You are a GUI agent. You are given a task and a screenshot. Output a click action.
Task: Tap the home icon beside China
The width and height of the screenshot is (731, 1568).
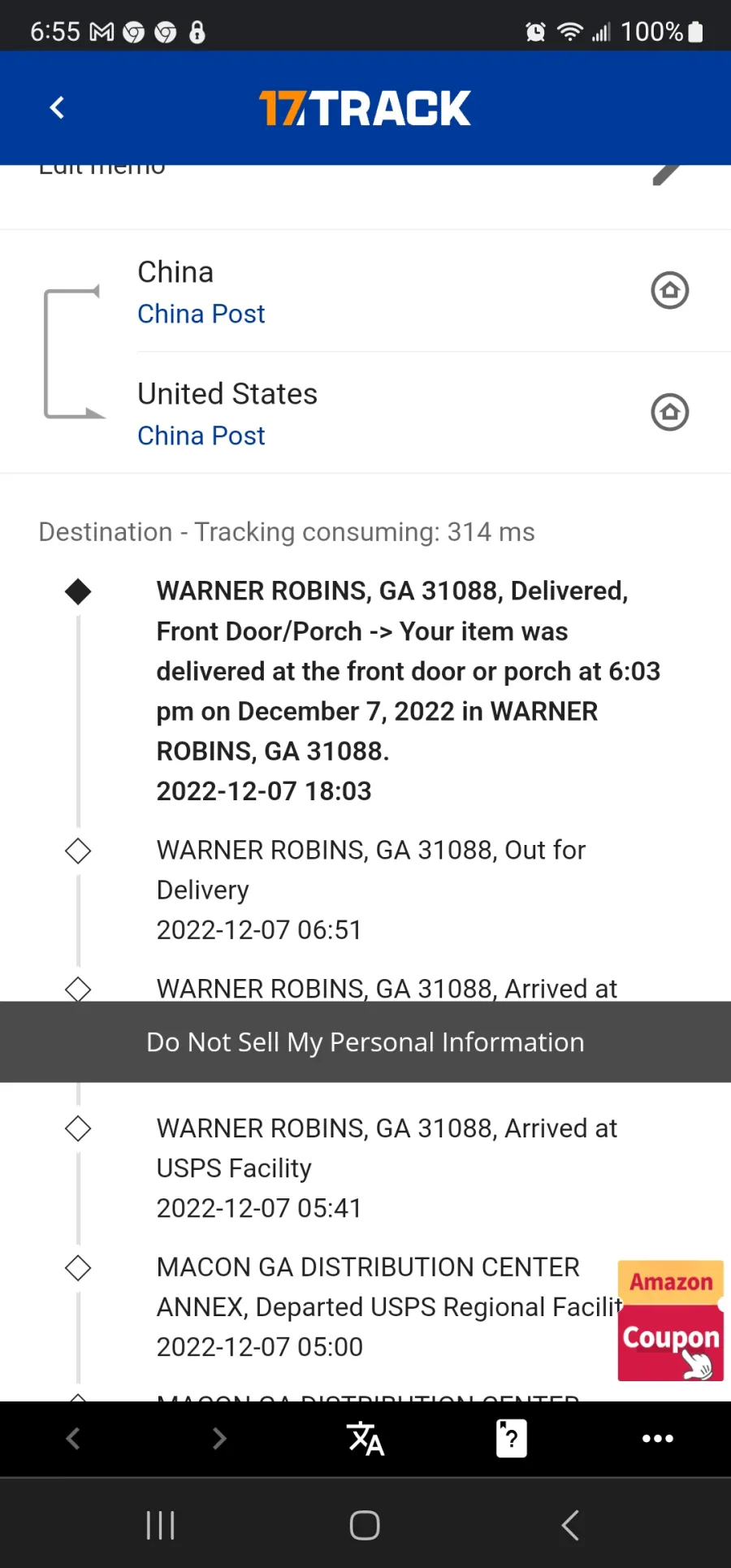tap(670, 290)
